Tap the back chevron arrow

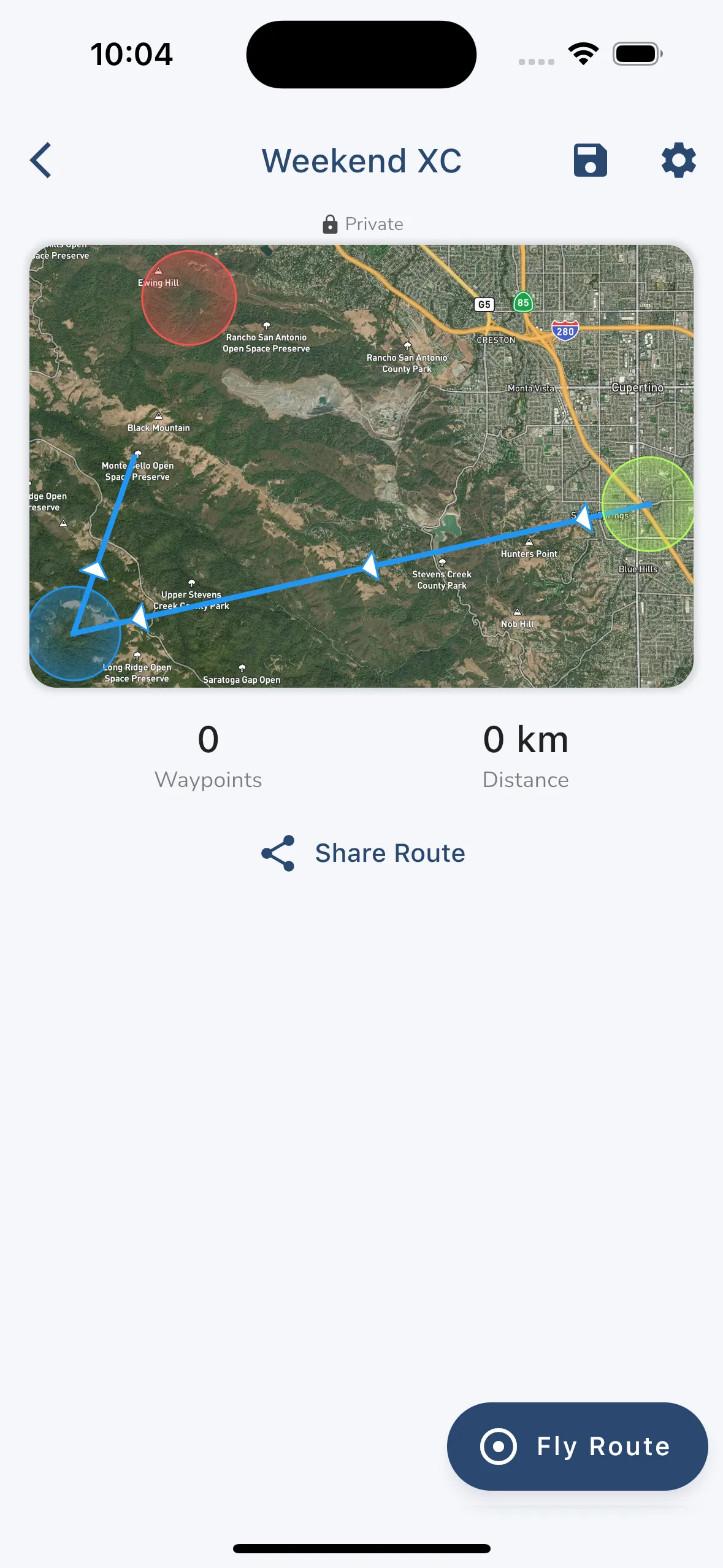tap(40, 161)
